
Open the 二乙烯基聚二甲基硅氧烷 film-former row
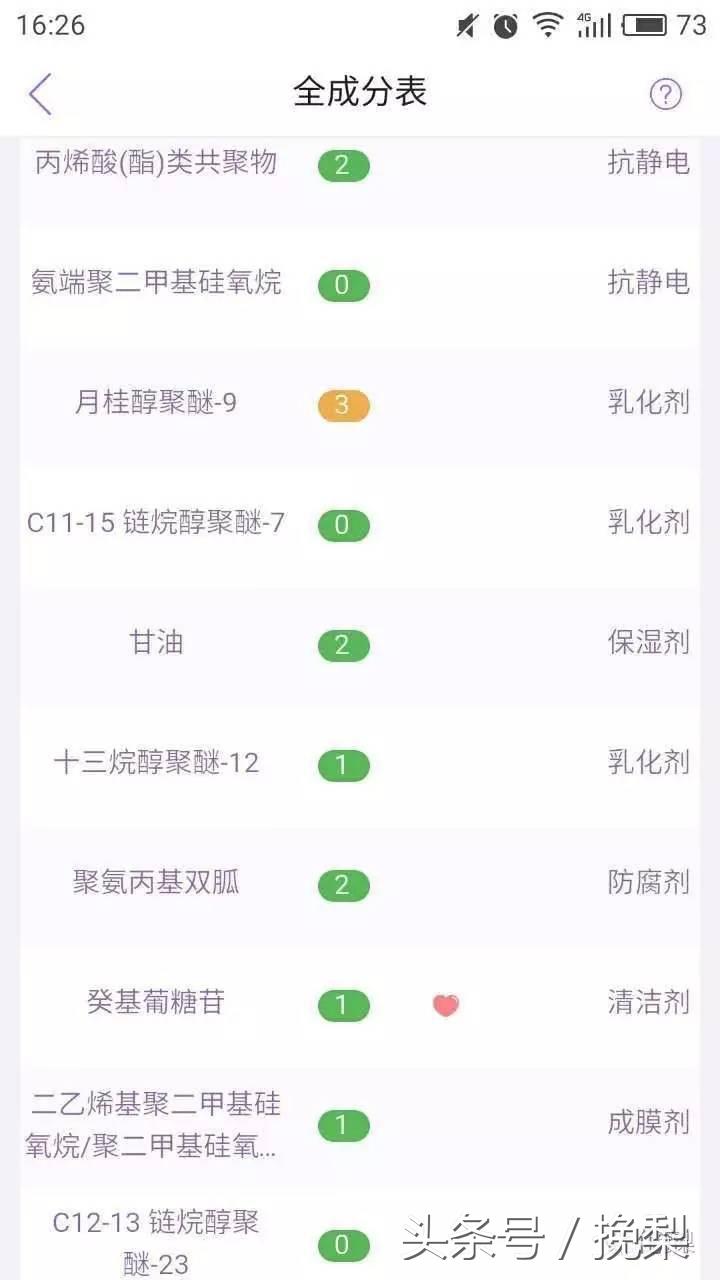tap(360, 1126)
